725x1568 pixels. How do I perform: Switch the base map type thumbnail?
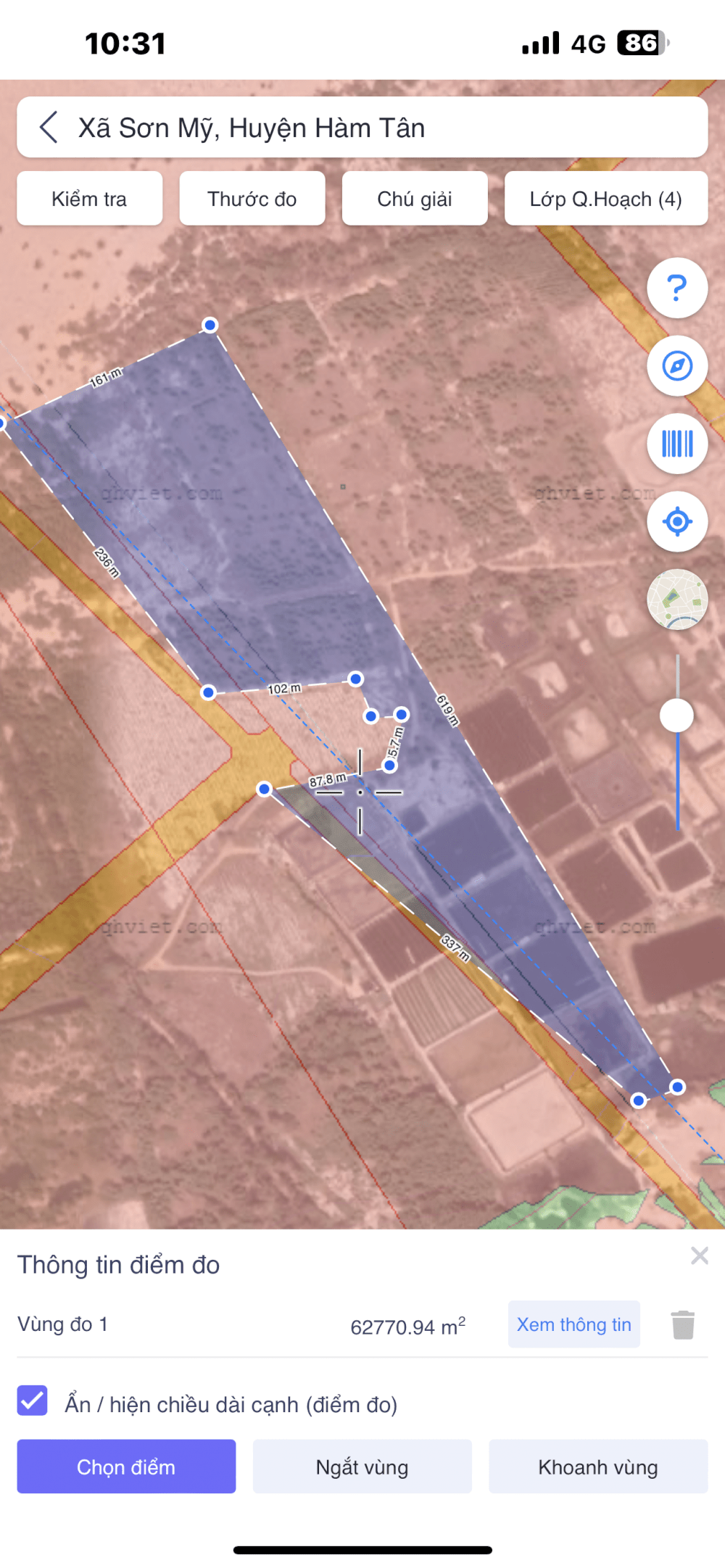676,600
